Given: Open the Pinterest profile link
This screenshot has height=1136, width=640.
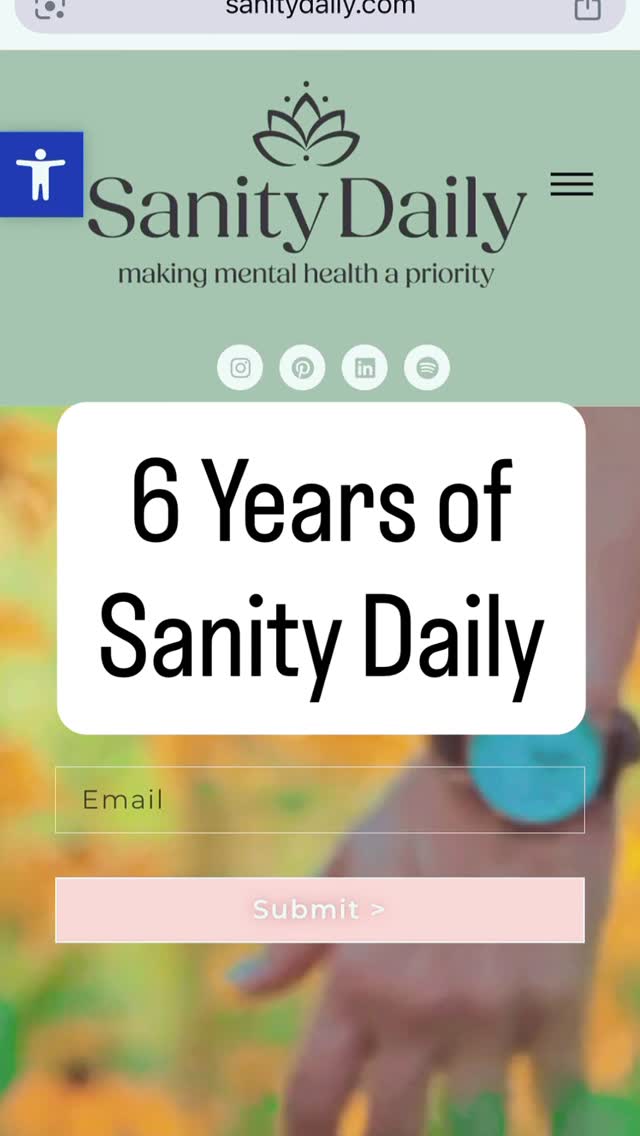Looking at the screenshot, I should pos(302,368).
